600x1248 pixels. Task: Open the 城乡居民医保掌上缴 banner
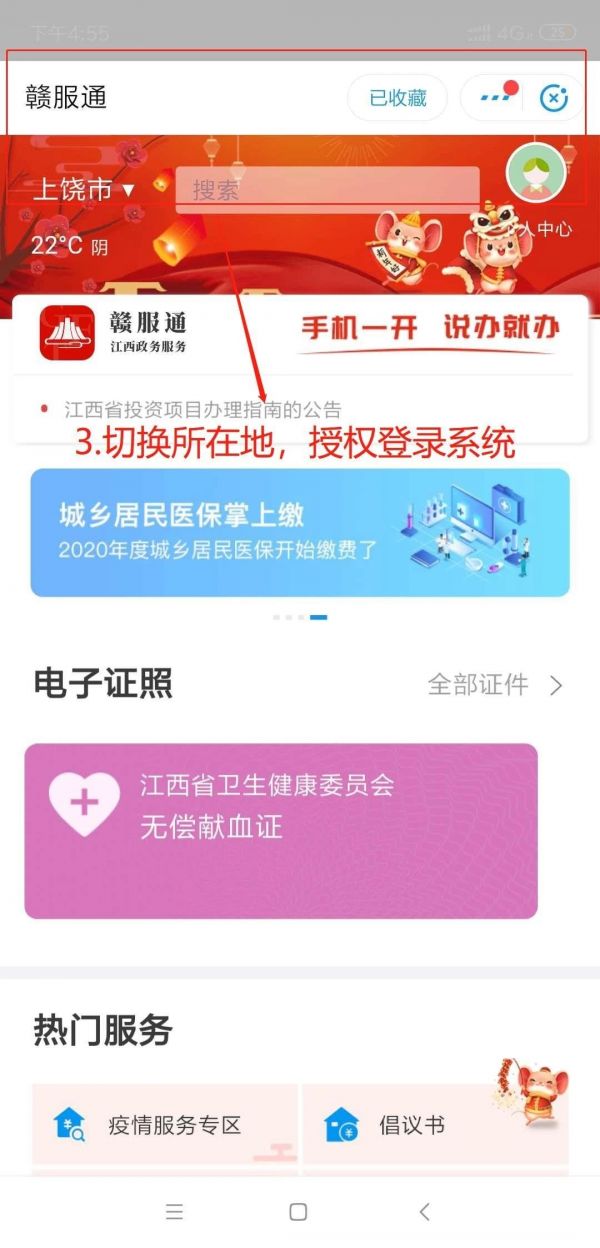click(x=300, y=533)
